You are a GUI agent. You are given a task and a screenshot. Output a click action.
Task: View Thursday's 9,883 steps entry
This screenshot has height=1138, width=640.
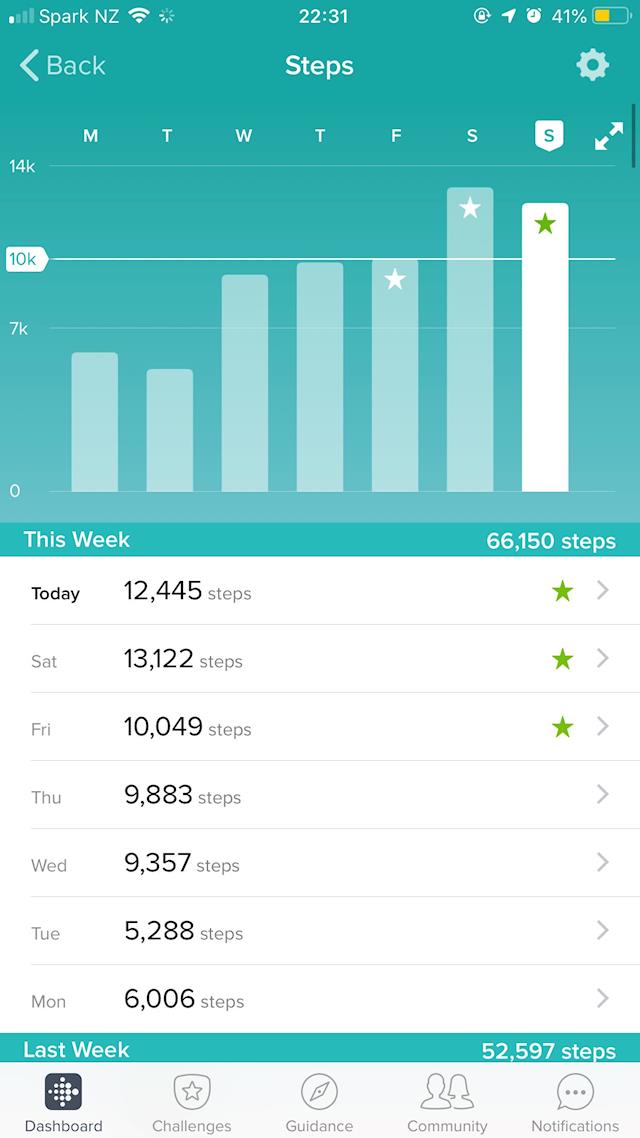pos(320,796)
